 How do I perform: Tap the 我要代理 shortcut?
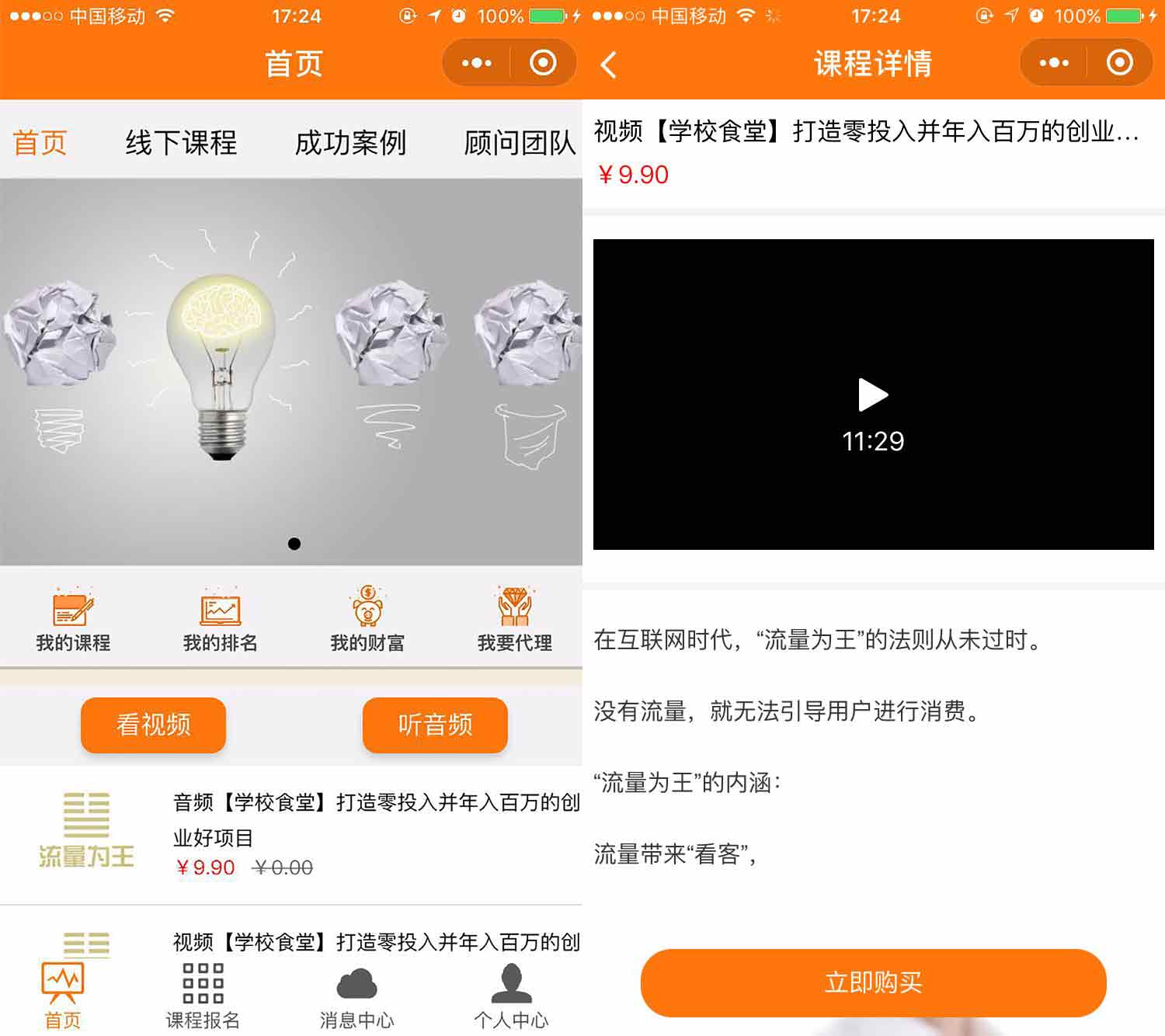tap(514, 619)
